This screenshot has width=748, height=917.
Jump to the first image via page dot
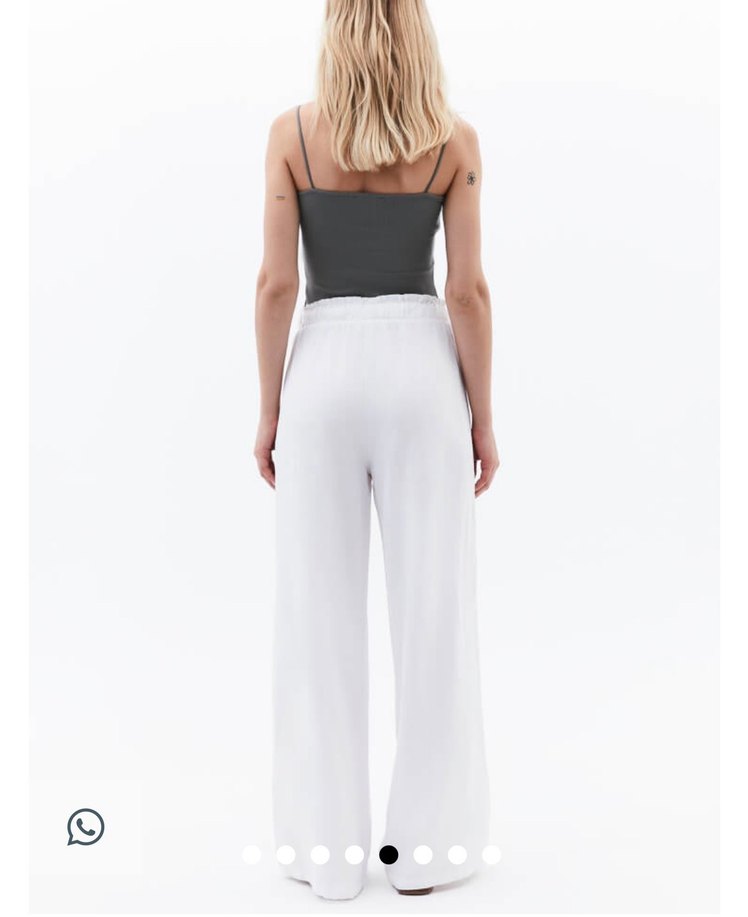[x=252, y=854]
